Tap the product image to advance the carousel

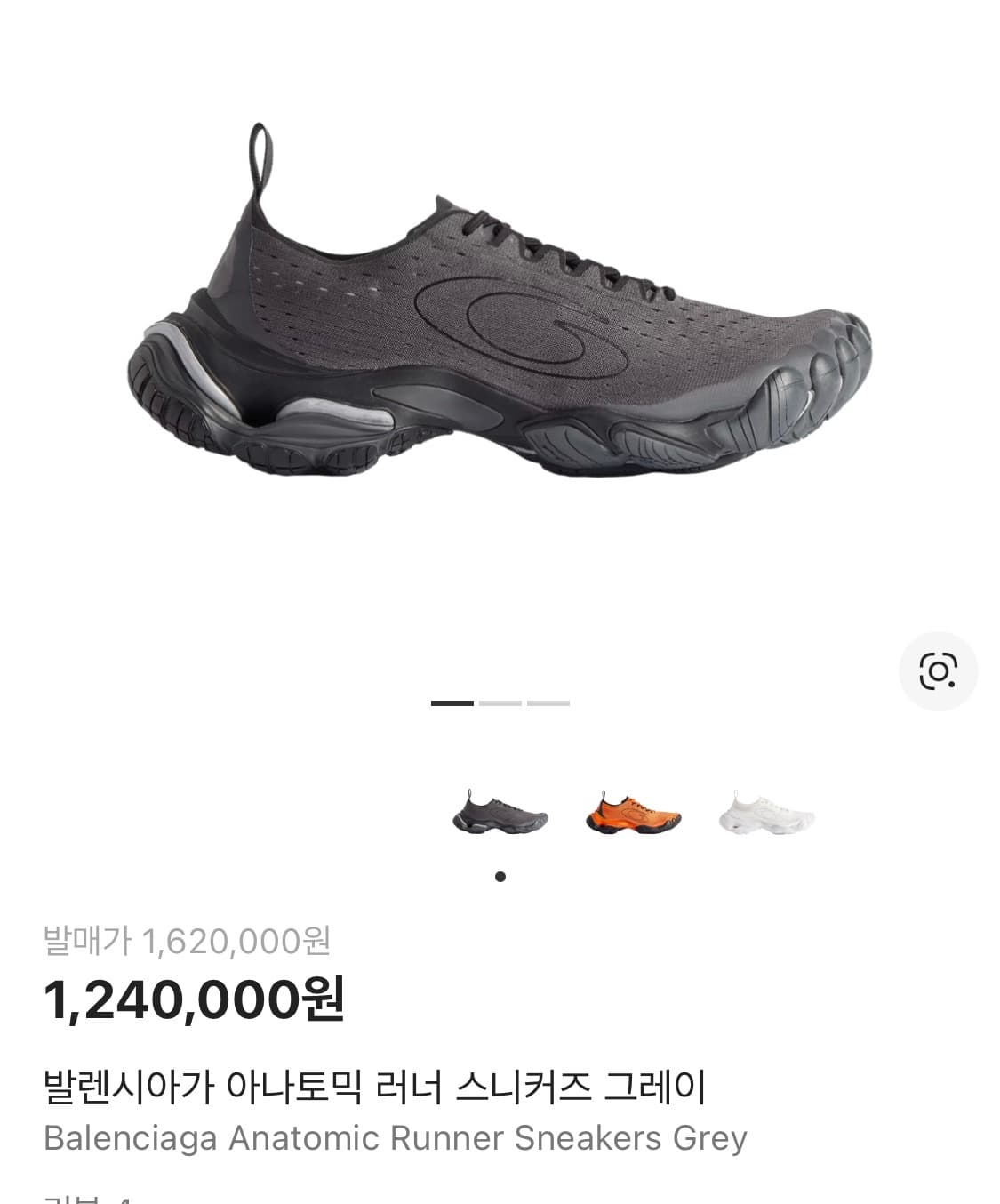500,311
